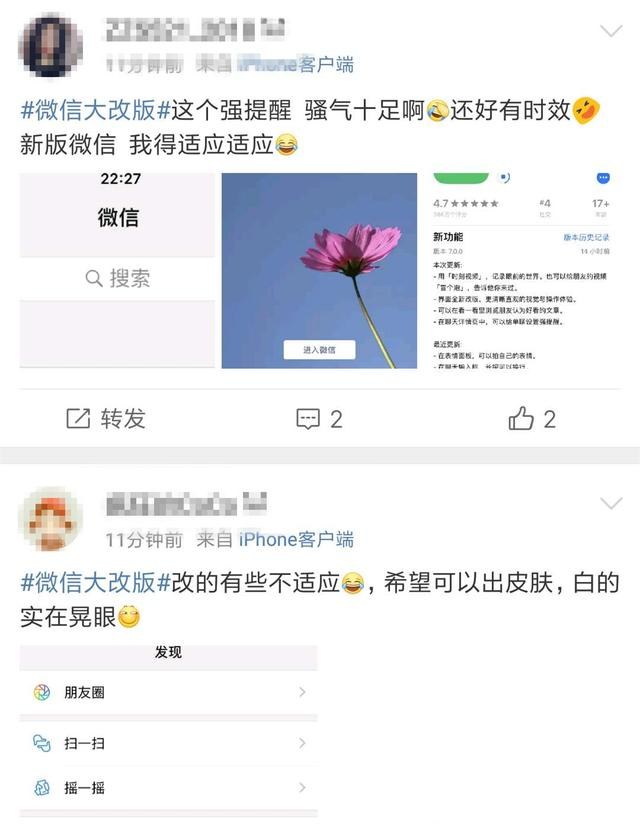Open comments on the first post
This screenshot has width=640, height=824.
coord(320,419)
